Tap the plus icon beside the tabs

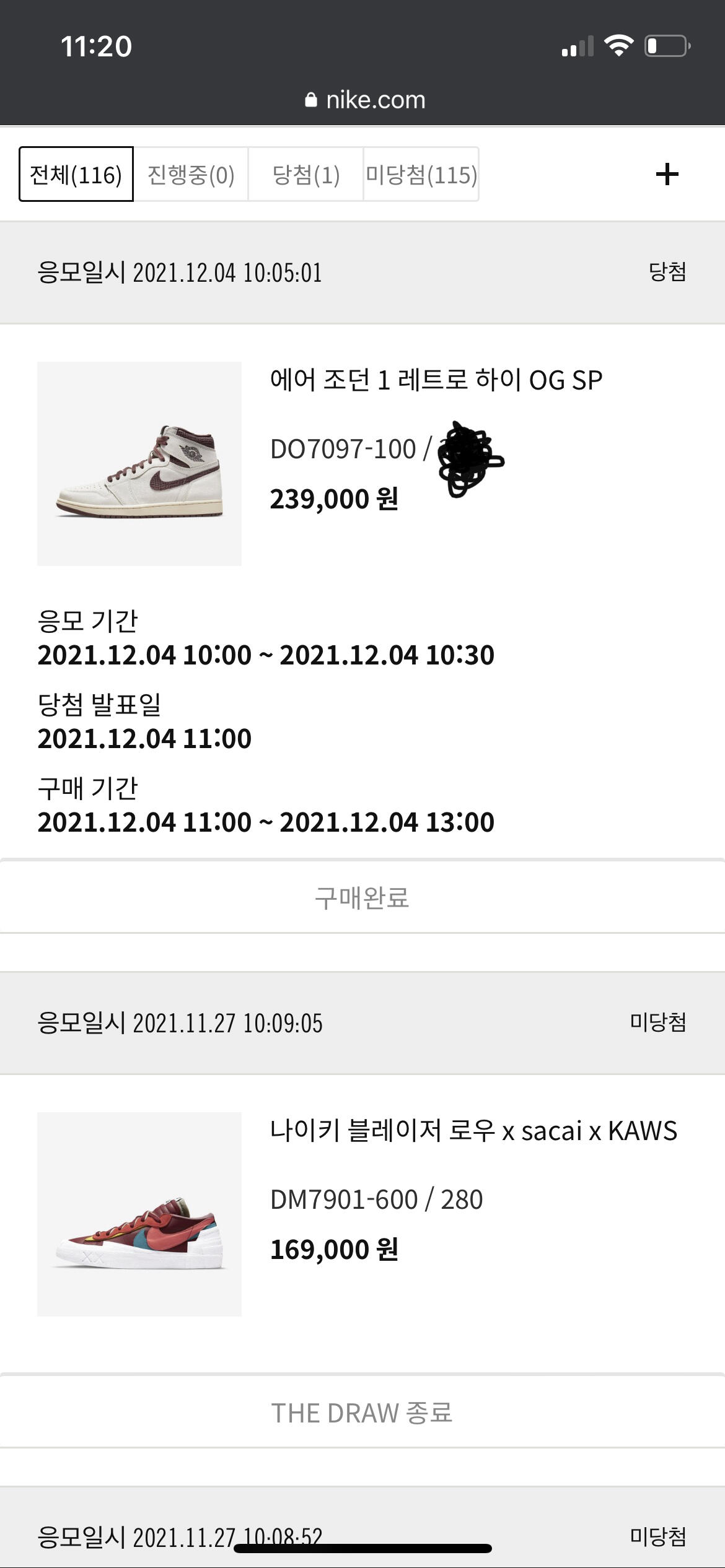click(x=667, y=174)
